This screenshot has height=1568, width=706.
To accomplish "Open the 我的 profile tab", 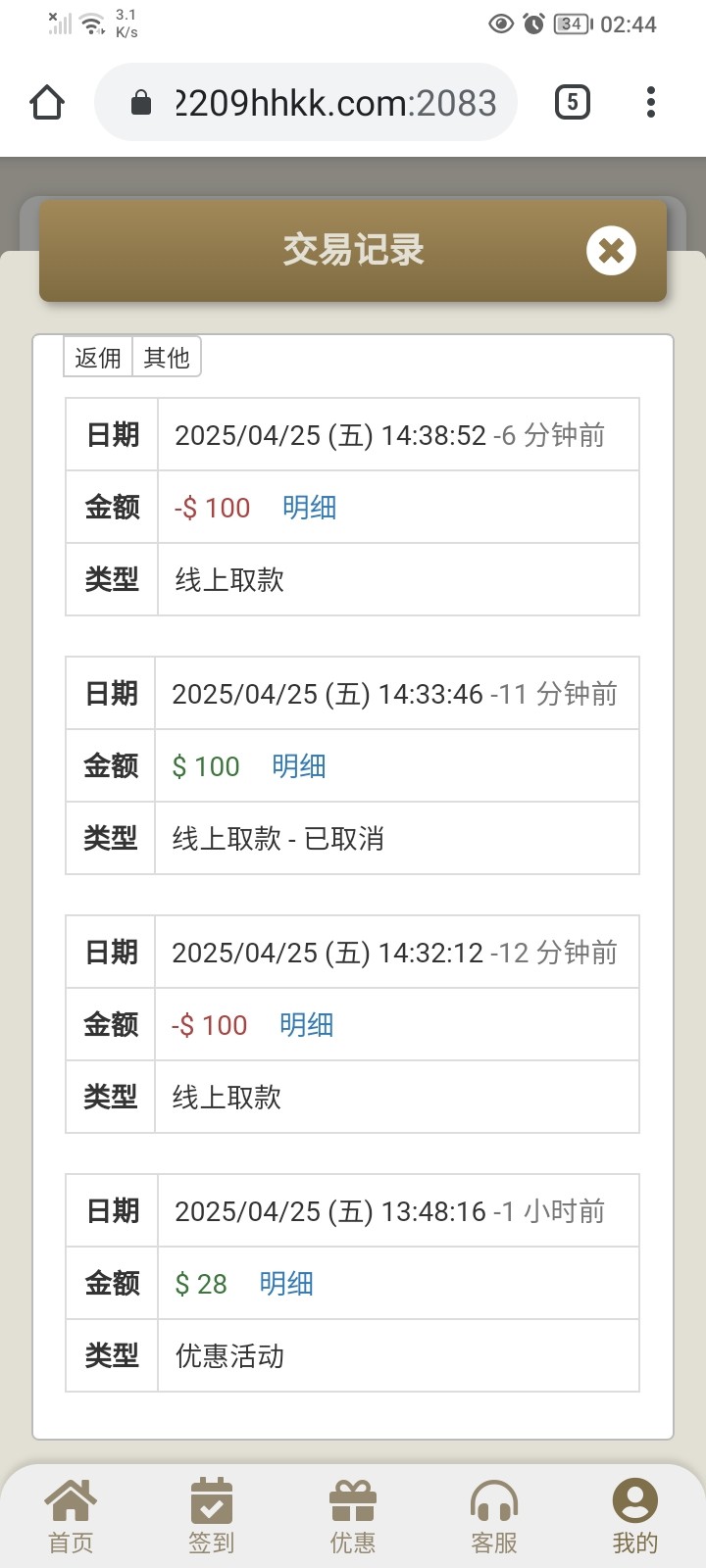I will [635, 1516].
